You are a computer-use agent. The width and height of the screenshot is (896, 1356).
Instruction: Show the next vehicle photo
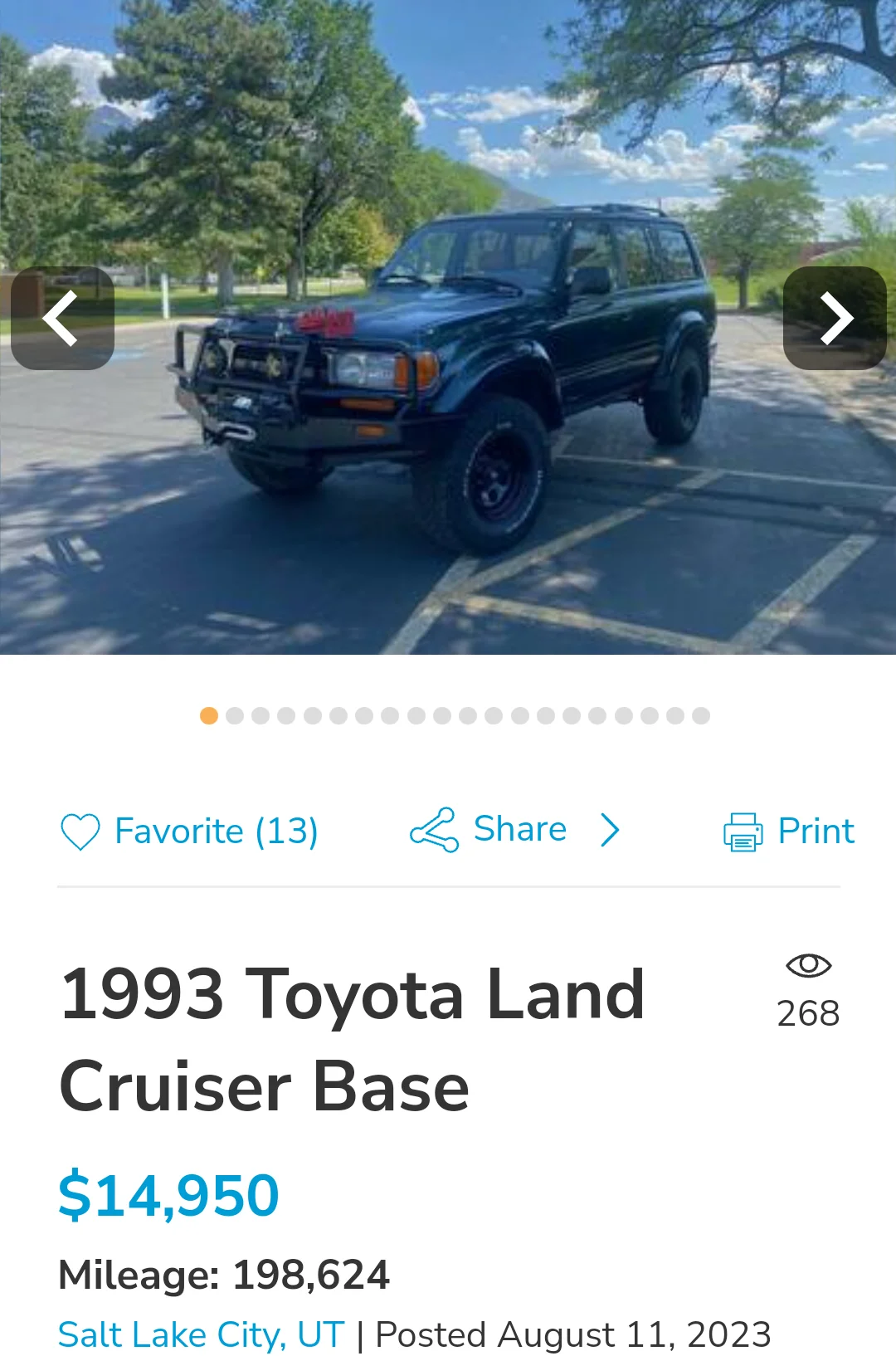[835, 318]
